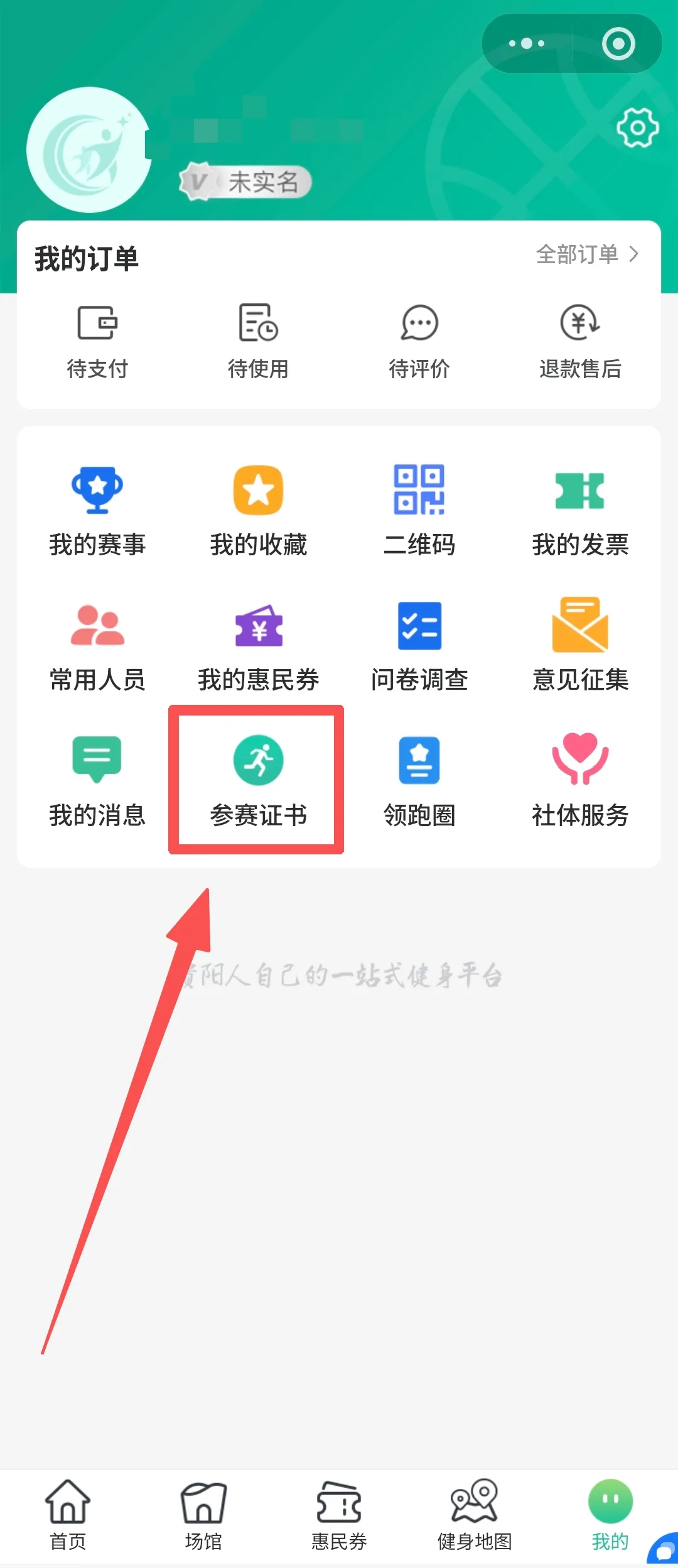Open the mini program more options menu

coord(527,43)
